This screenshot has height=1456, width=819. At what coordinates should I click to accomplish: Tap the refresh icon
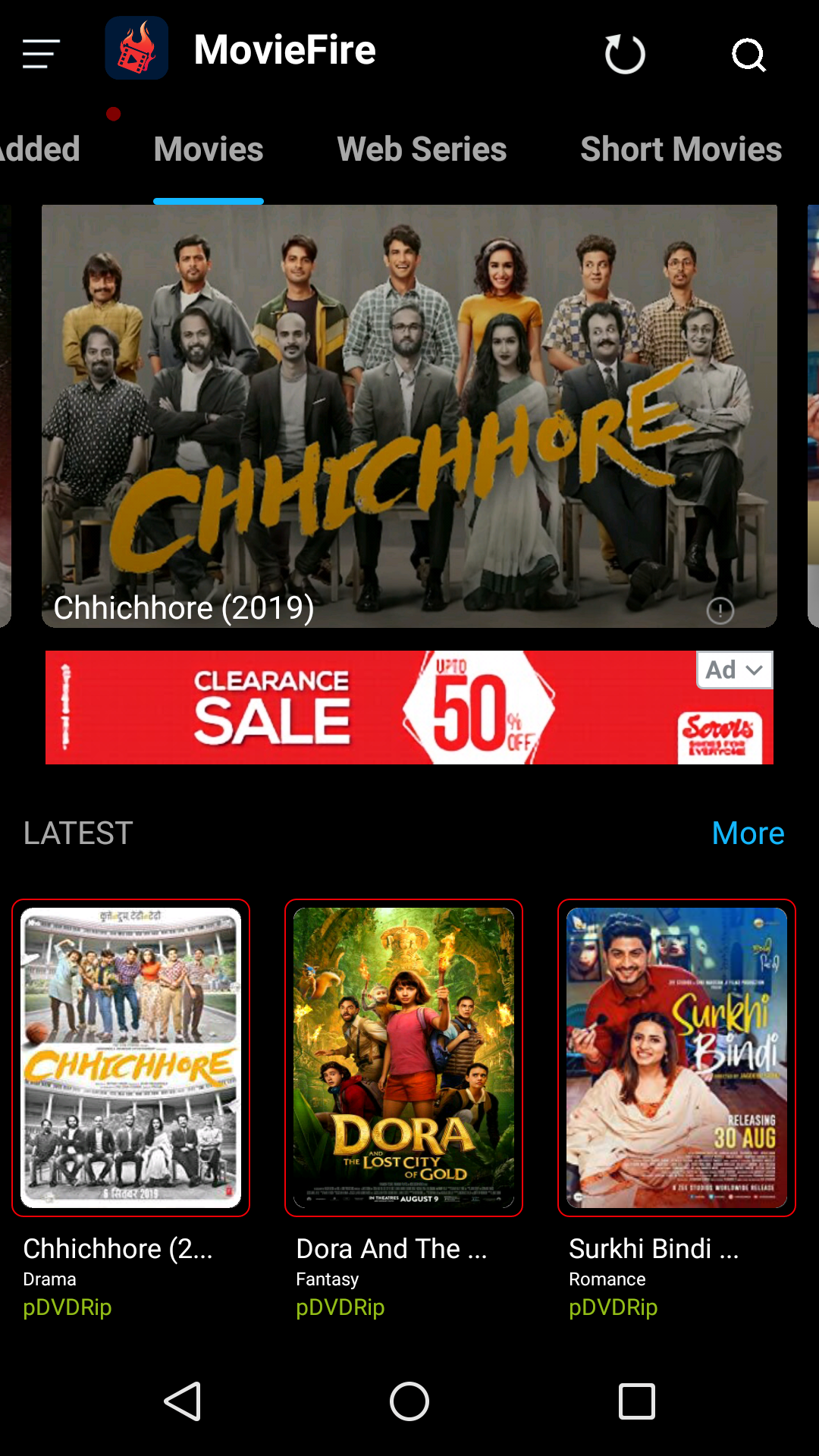625,54
